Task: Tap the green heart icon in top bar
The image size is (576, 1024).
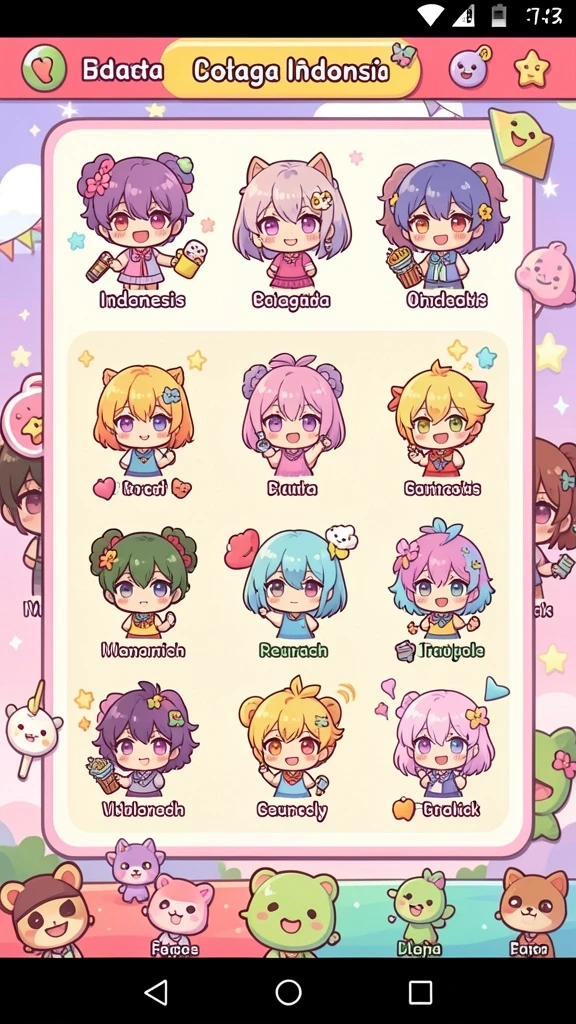Action: 44,68
